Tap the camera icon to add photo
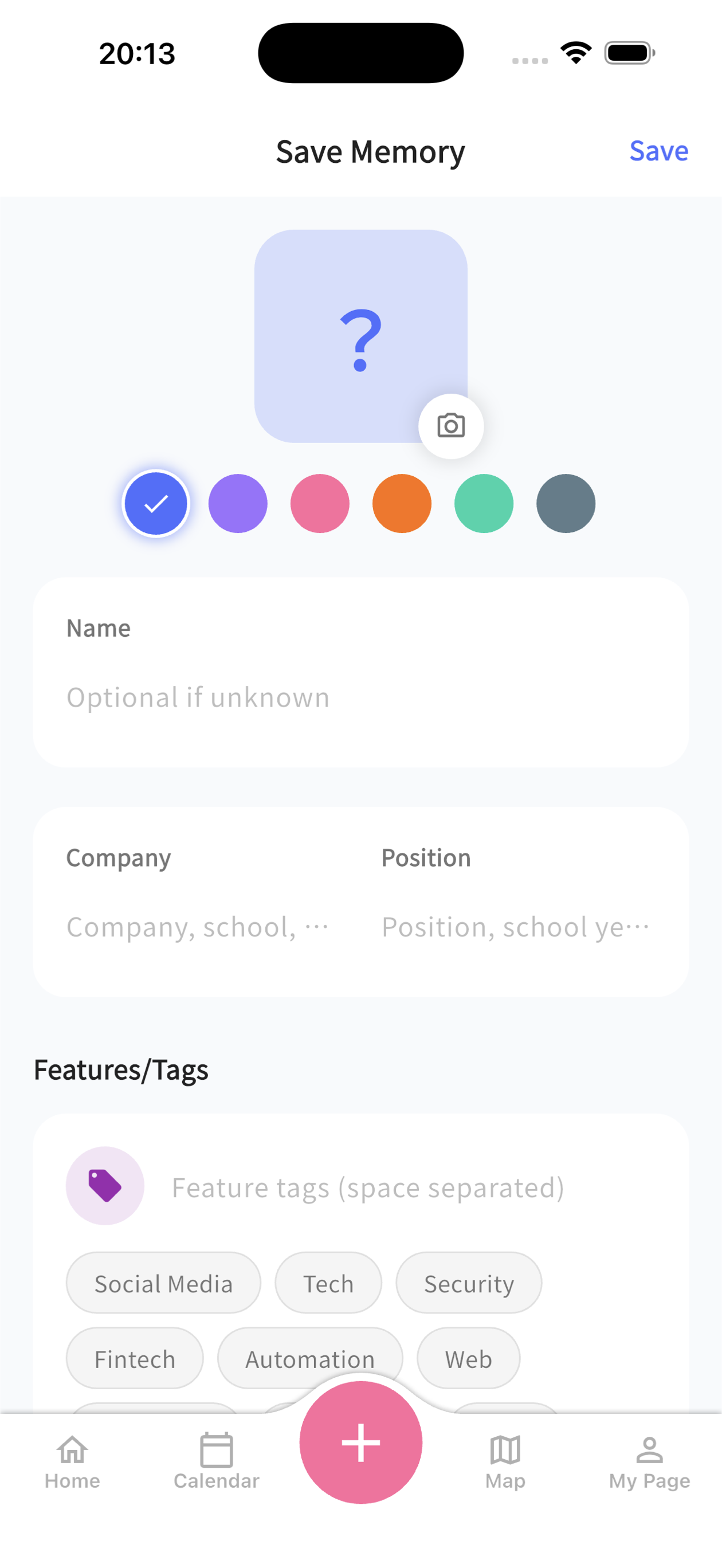Viewport: 722px width, 1568px height. point(450,426)
